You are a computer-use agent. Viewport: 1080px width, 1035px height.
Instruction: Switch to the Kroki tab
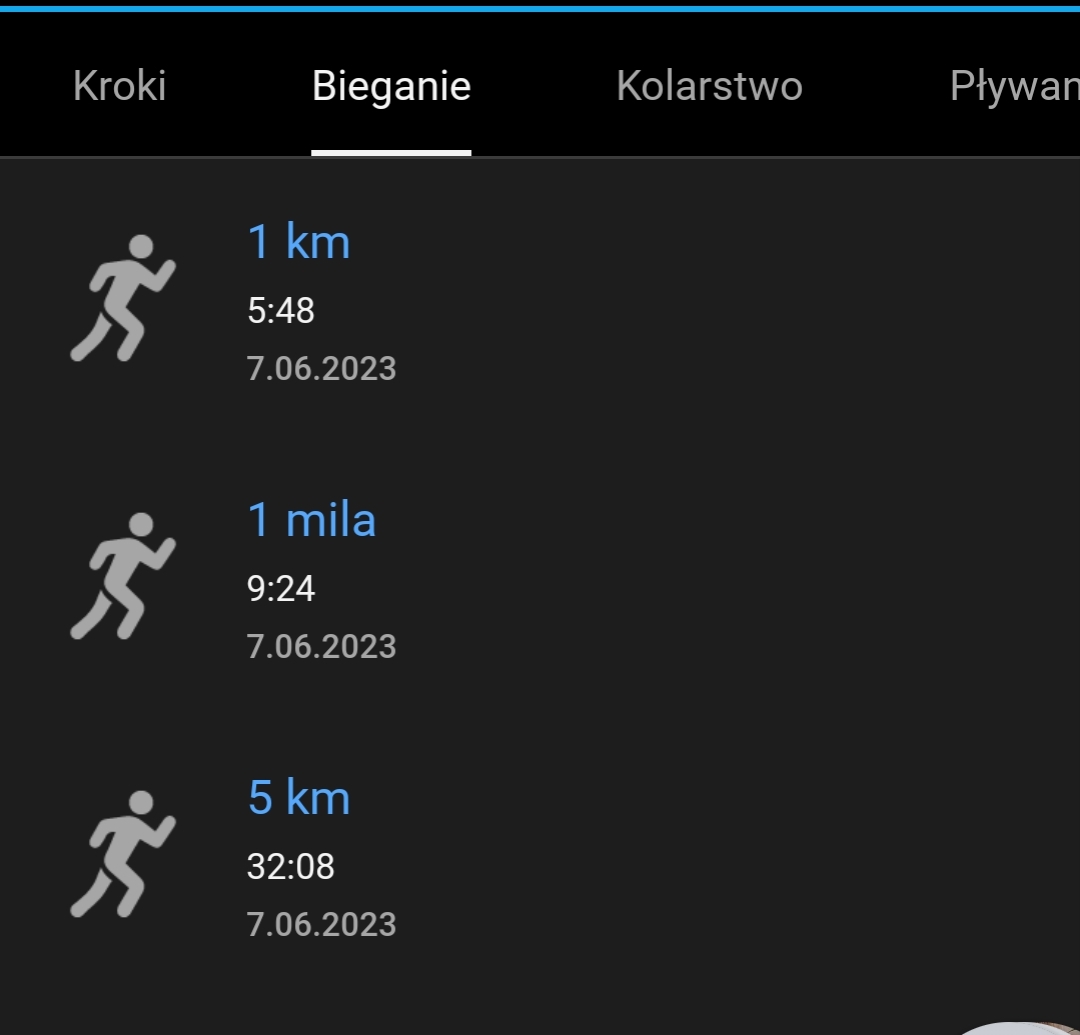tap(119, 87)
